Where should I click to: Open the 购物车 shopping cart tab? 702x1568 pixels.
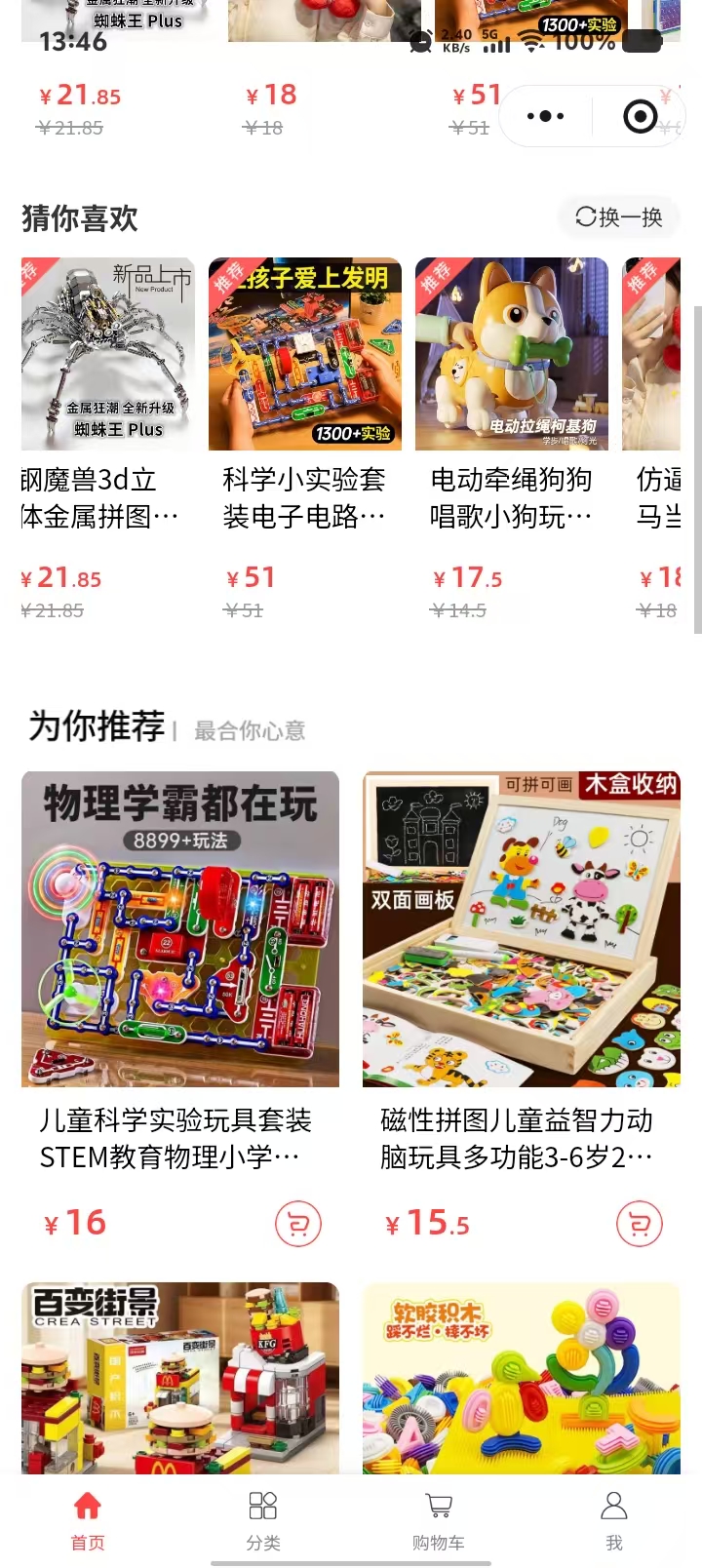(439, 1519)
